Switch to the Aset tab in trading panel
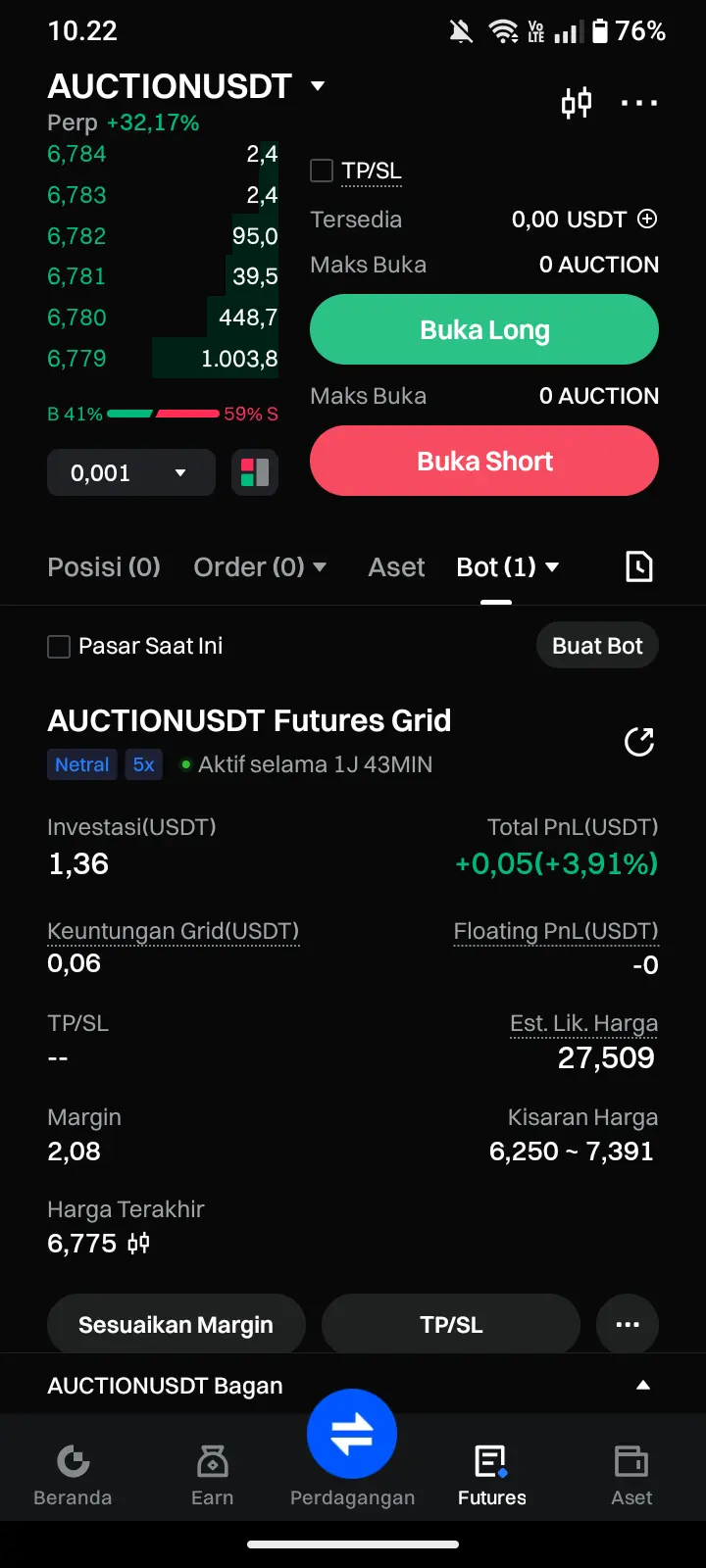The width and height of the screenshot is (706, 1568). point(396,567)
